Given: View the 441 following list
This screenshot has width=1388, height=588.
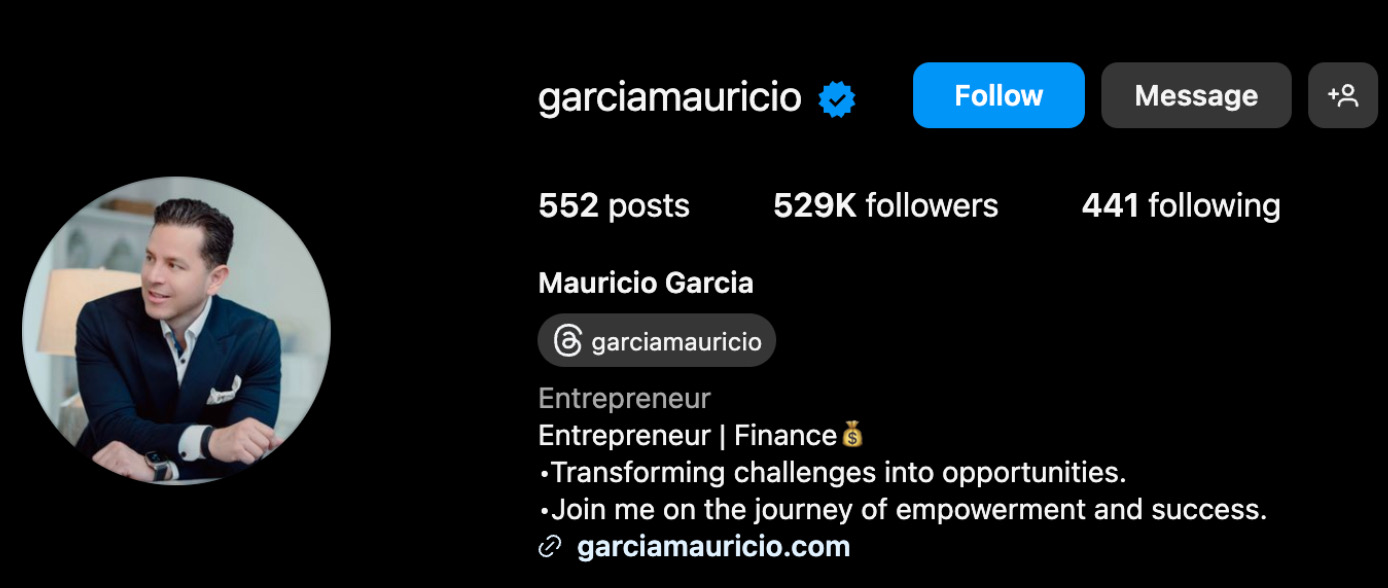Looking at the screenshot, I should [1180, 206].
